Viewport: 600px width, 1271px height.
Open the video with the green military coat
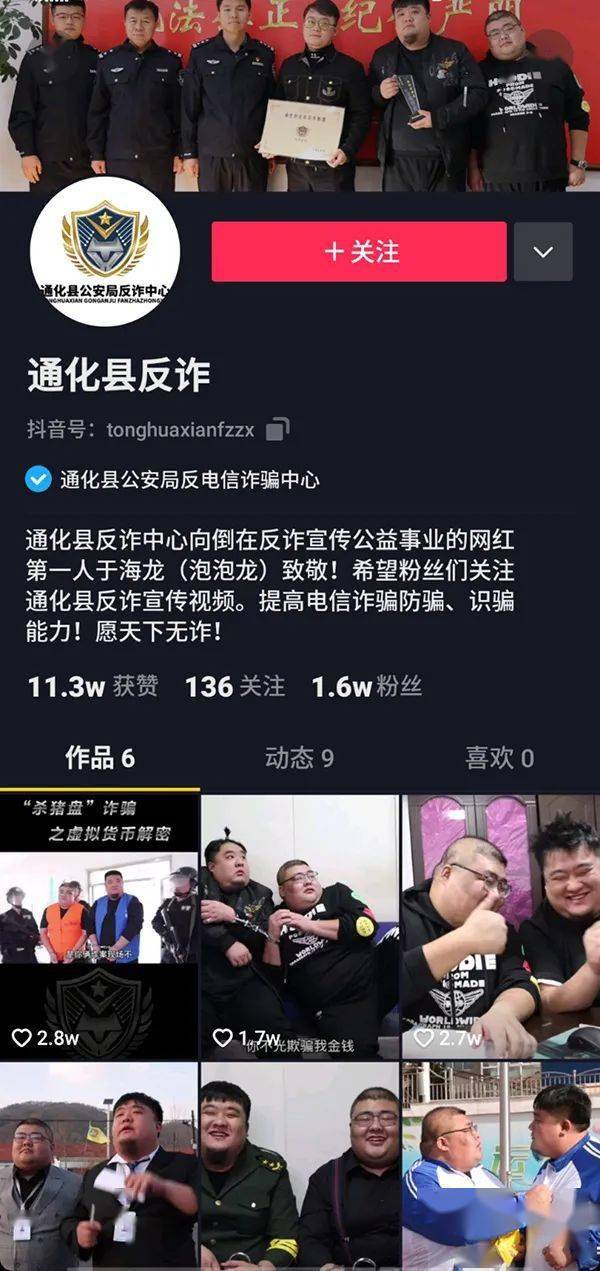click(299, 1165)
